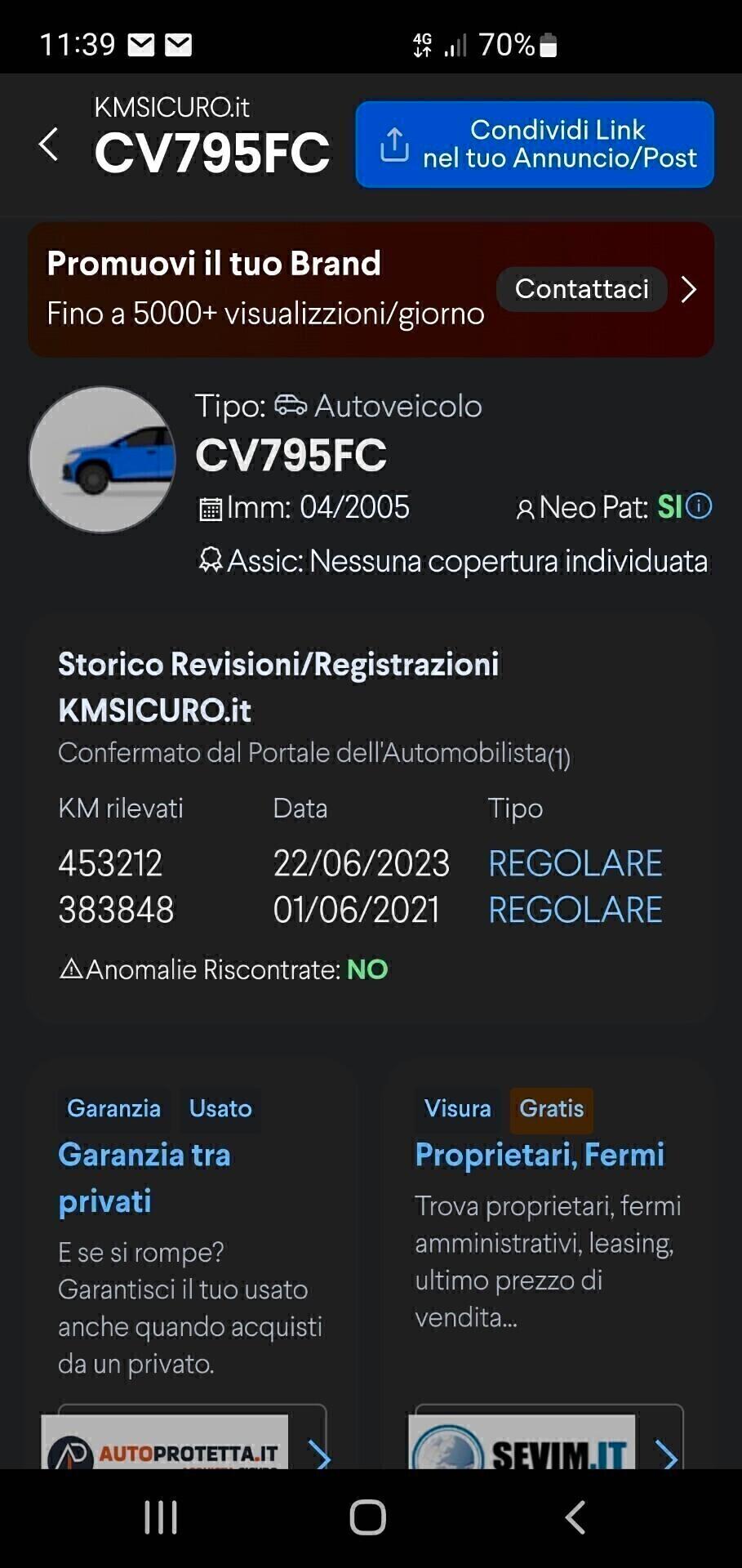
Task: Tap the arrow next to SEVIM.IT
Action: coord(668,1455)
